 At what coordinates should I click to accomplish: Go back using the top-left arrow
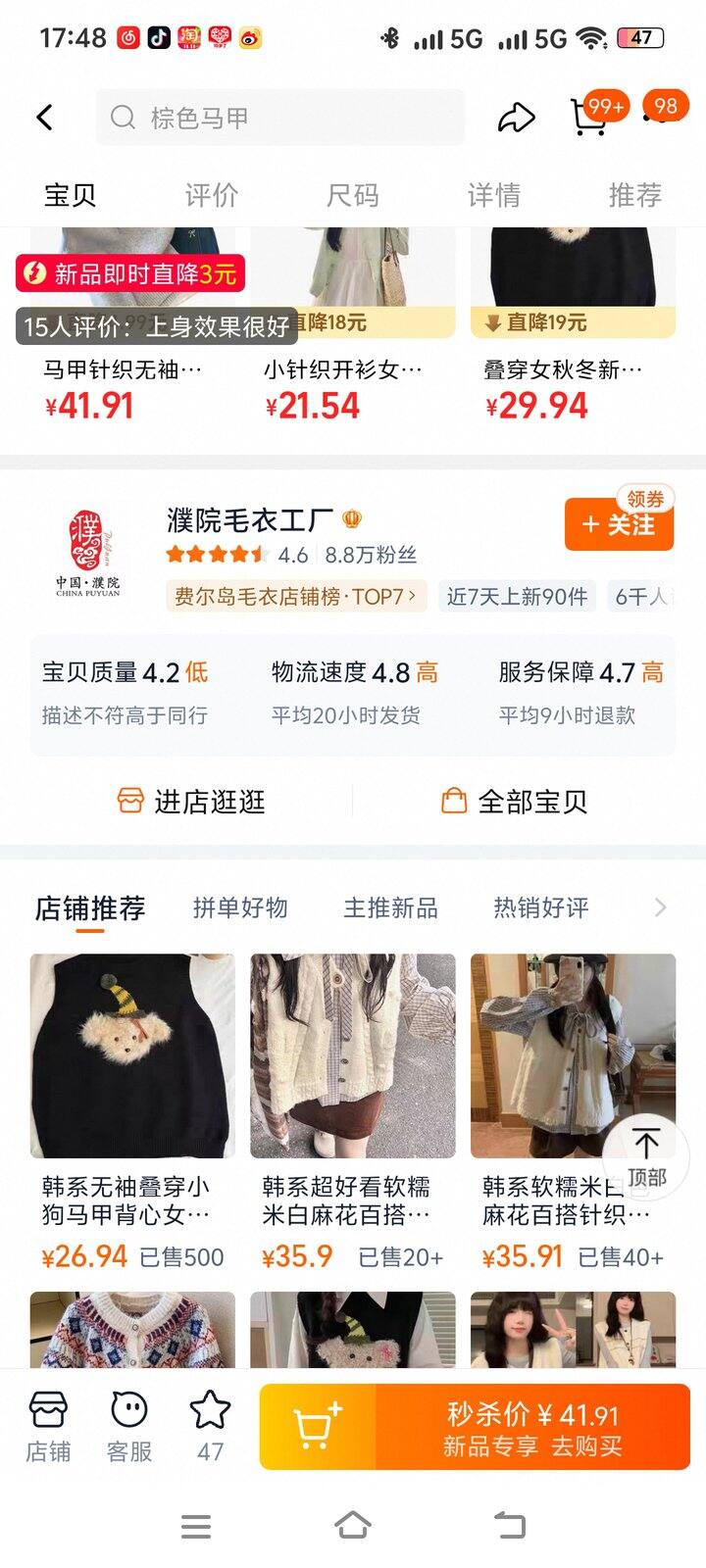pyautogui.click(x=44, y=119)
